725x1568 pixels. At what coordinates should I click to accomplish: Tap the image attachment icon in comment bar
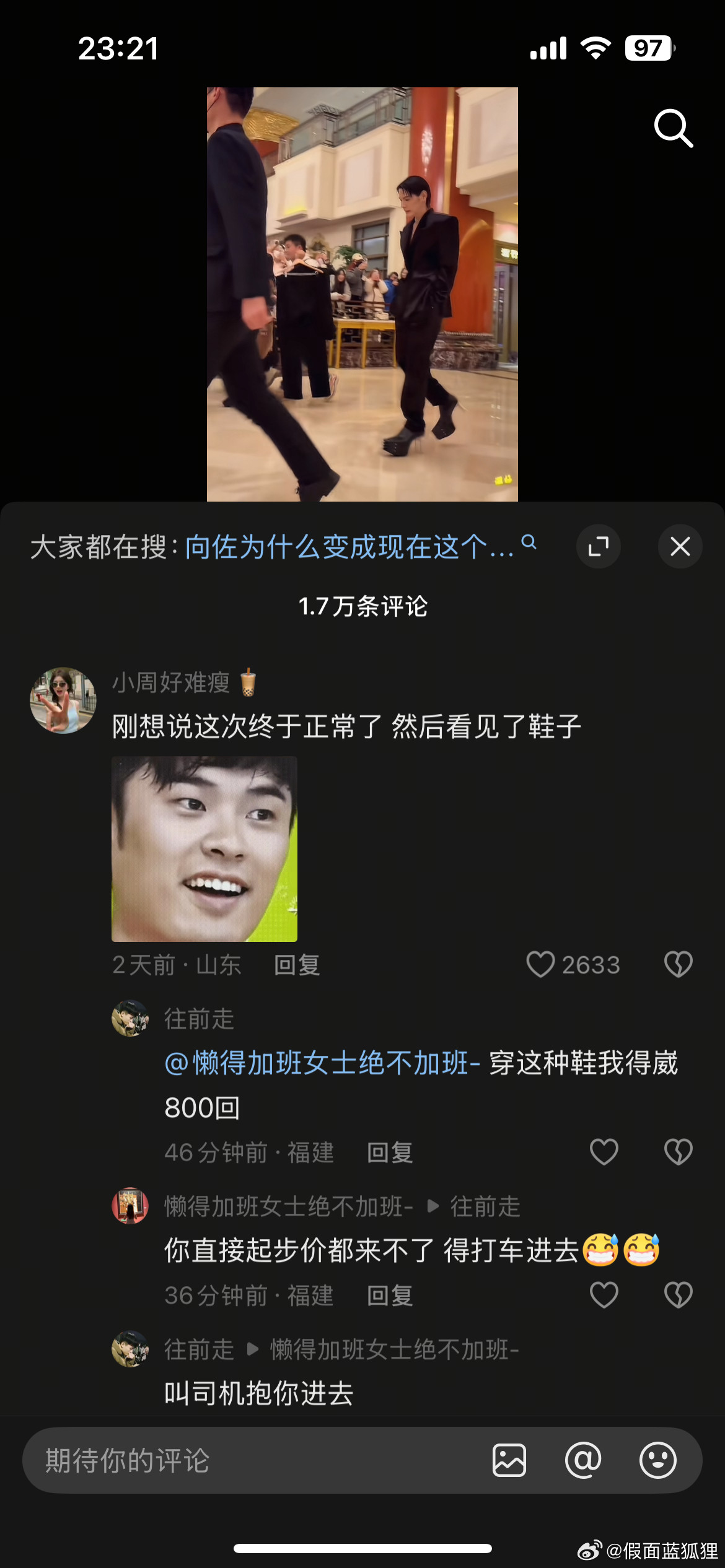510,1460
